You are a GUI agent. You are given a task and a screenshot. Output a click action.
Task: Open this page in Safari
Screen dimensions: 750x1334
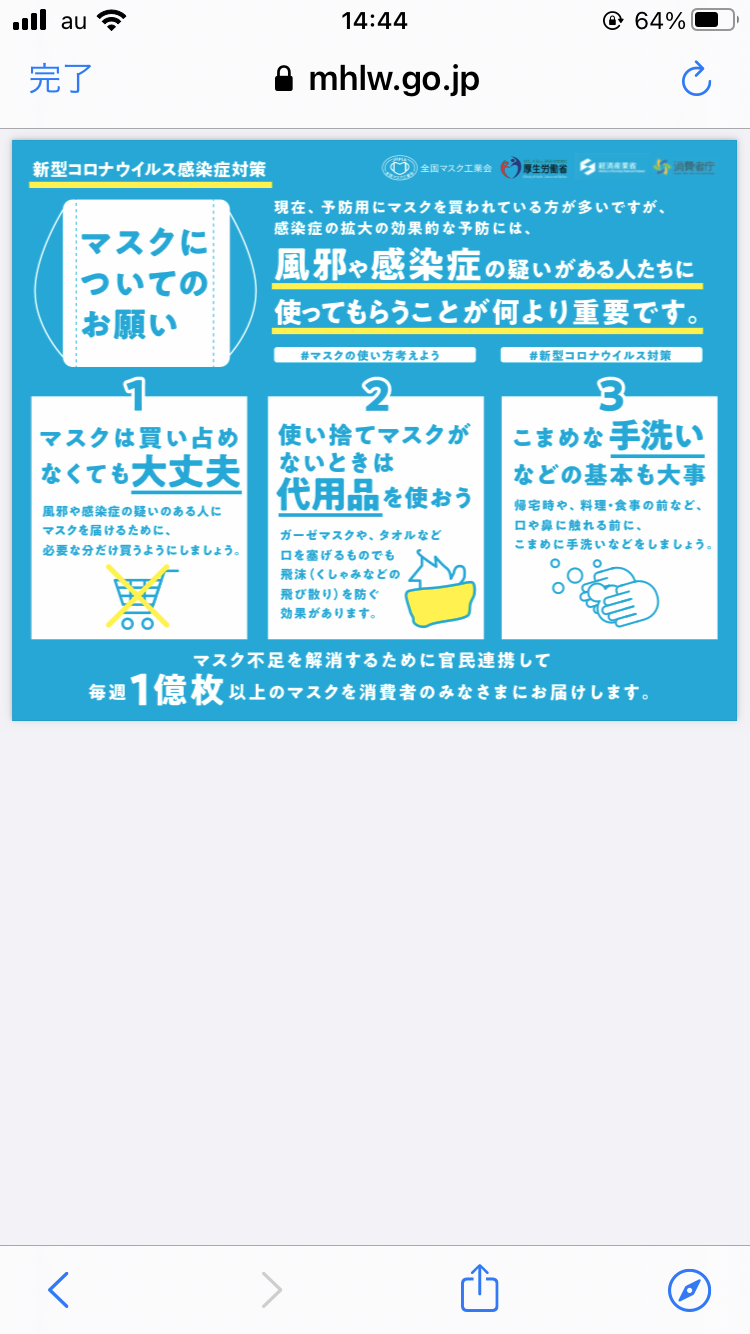pyautogui.click(x=689, y=1290)
